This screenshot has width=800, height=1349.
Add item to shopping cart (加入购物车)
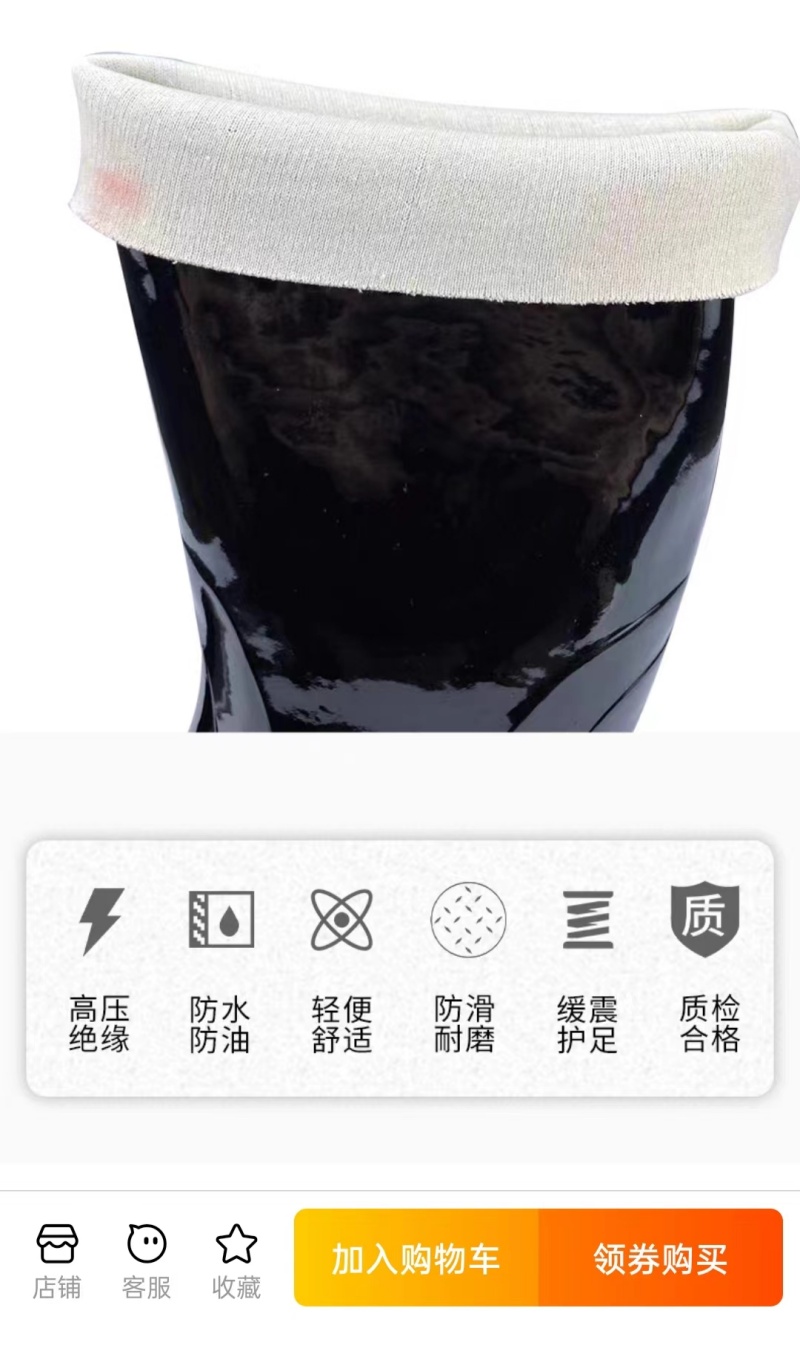click(x=416, y=1258)
